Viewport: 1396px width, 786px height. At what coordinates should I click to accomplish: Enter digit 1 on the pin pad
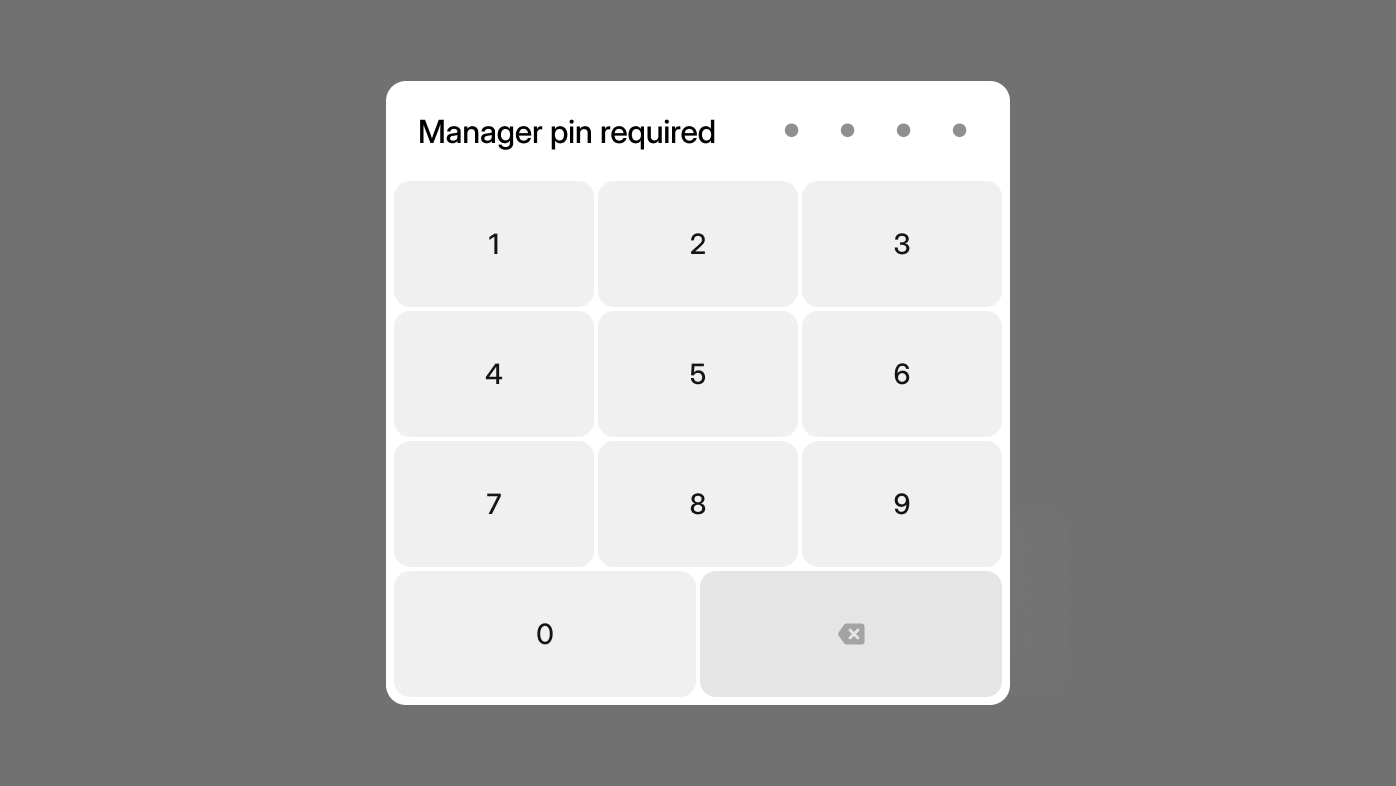tap(494, 244)
